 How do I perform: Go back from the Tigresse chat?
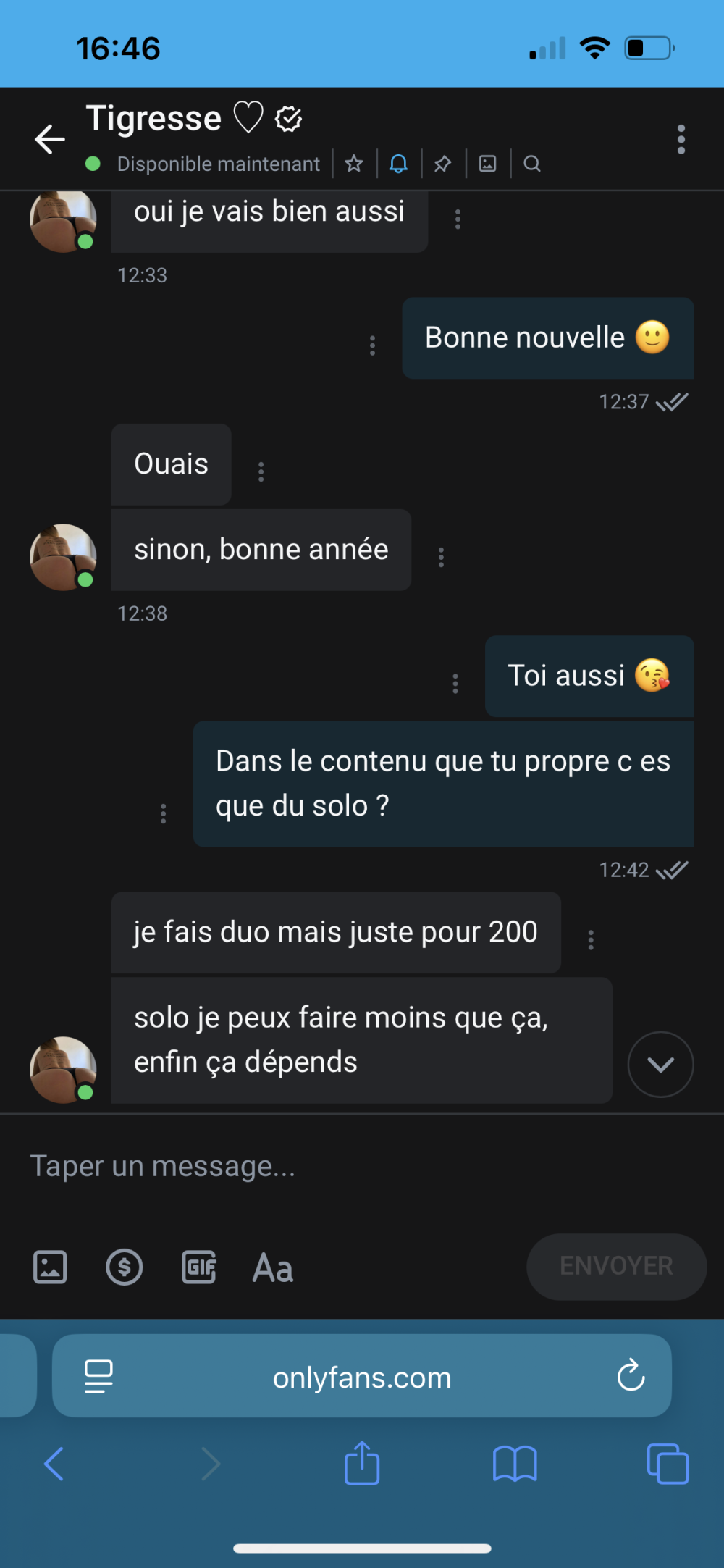click(50, 139)
